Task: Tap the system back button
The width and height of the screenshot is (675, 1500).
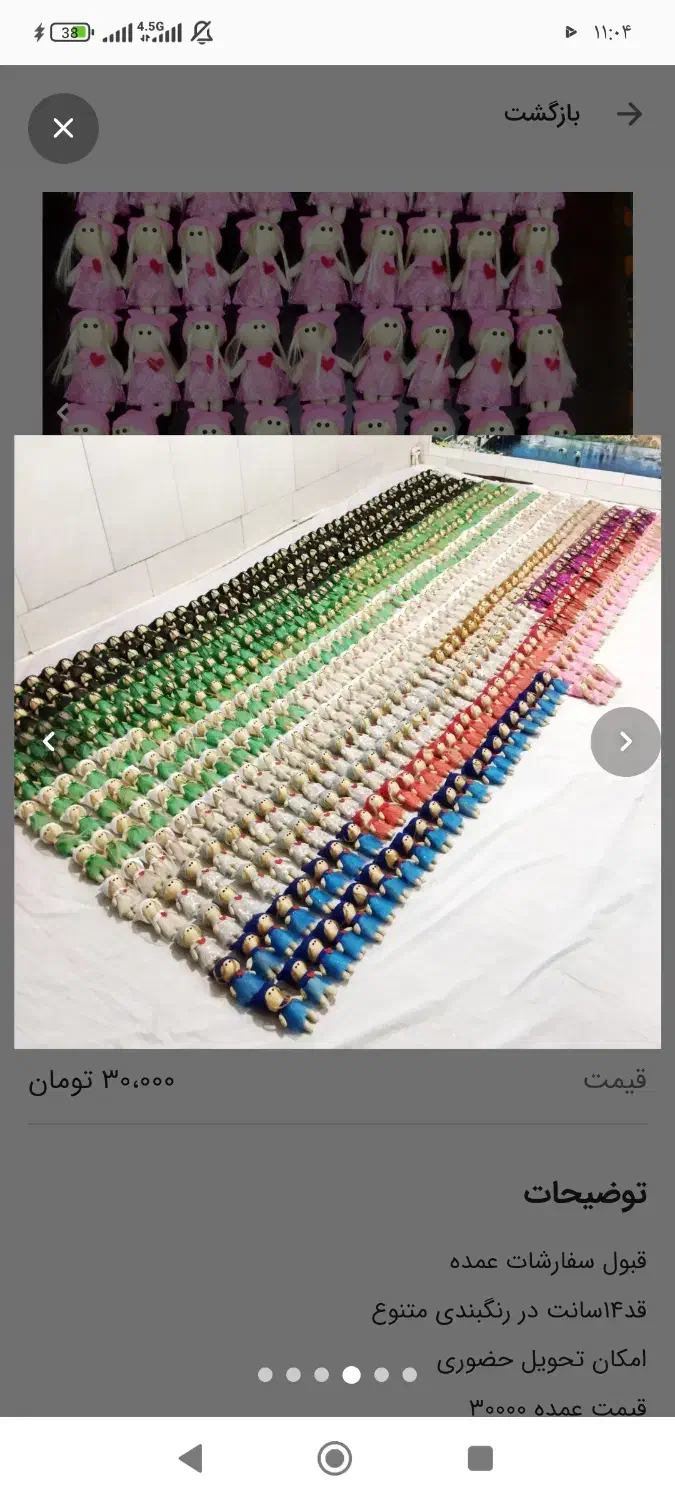Action: coord(190,1458)
